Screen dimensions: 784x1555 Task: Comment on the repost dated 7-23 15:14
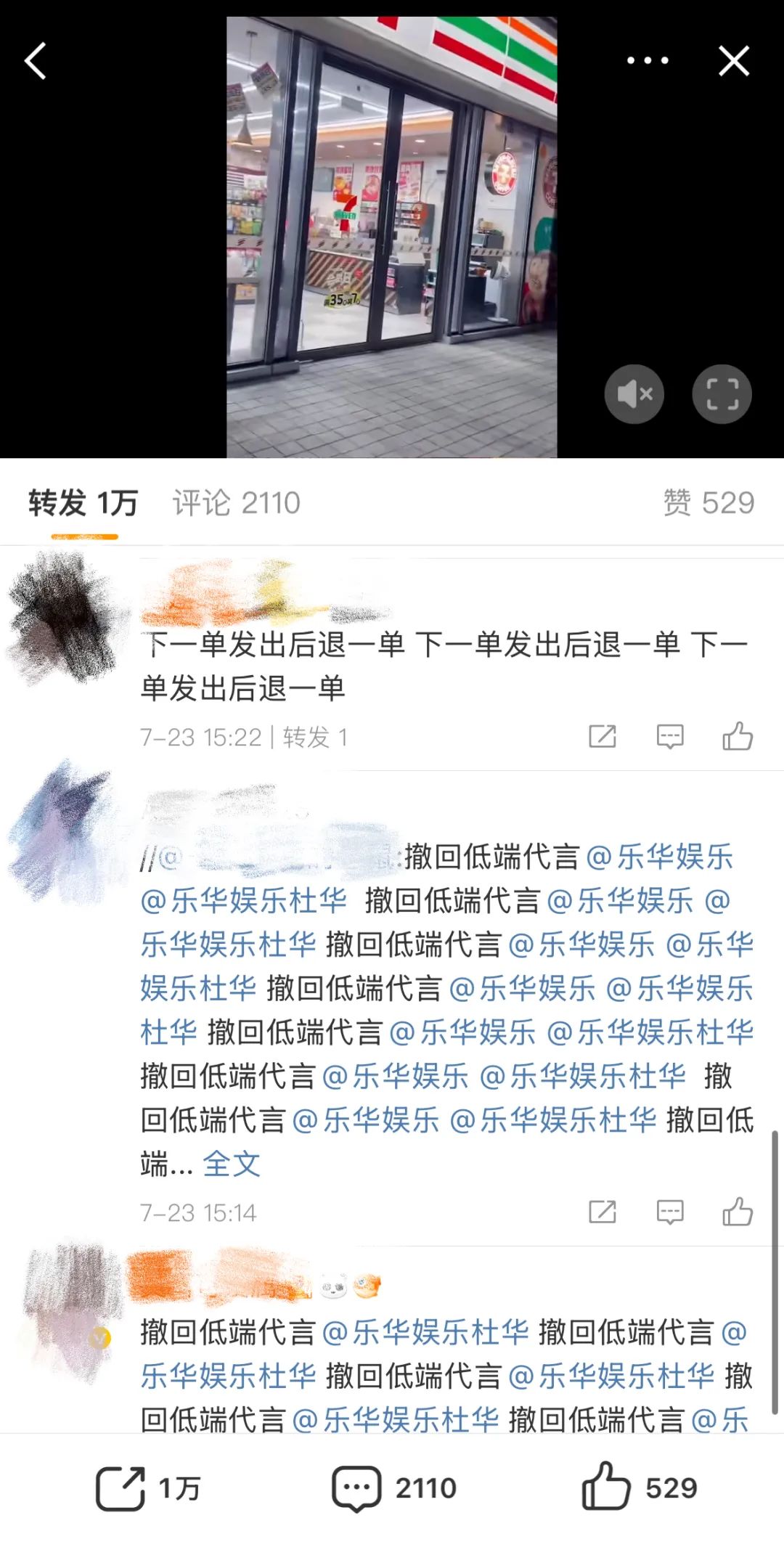pyautogui.click(x=669, y=1212)
